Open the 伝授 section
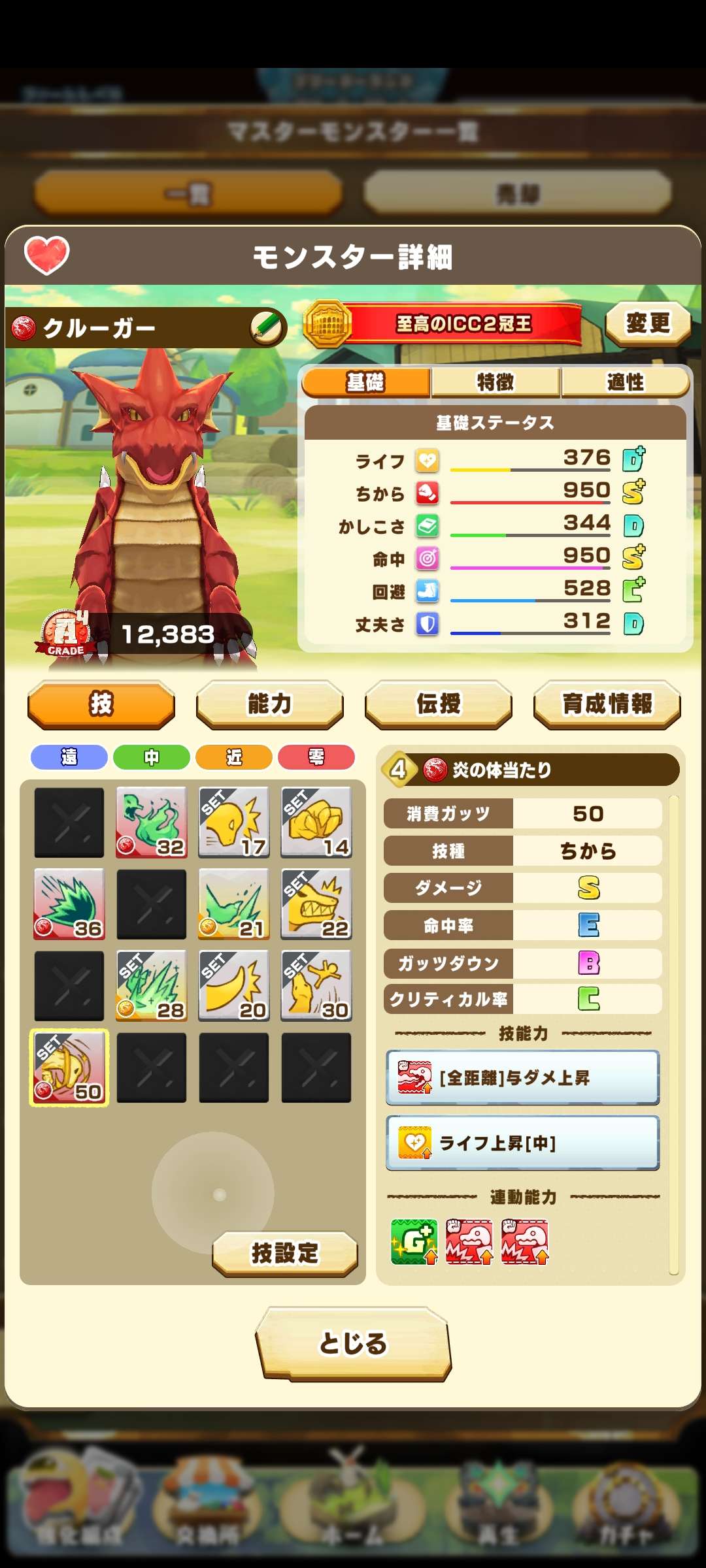 pyautogui.click(x=438, y=704)
